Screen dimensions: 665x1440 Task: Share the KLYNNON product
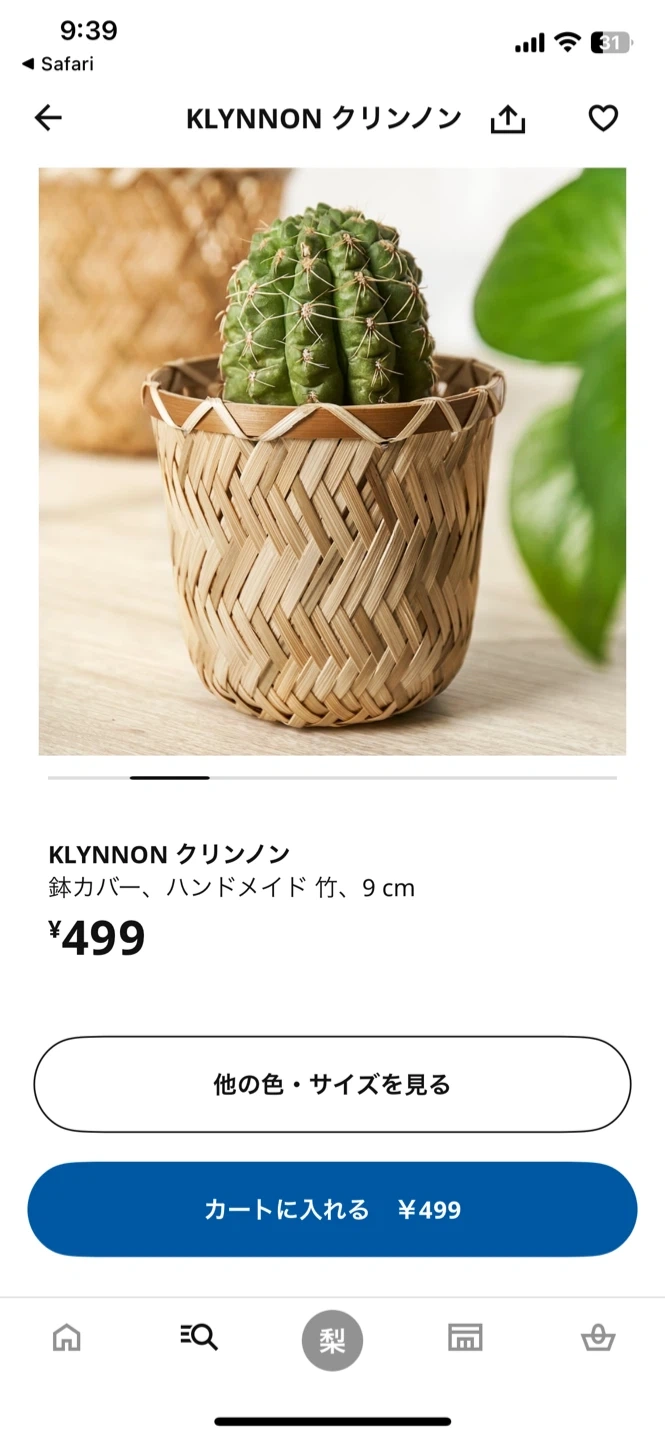[x=508, y=119]
